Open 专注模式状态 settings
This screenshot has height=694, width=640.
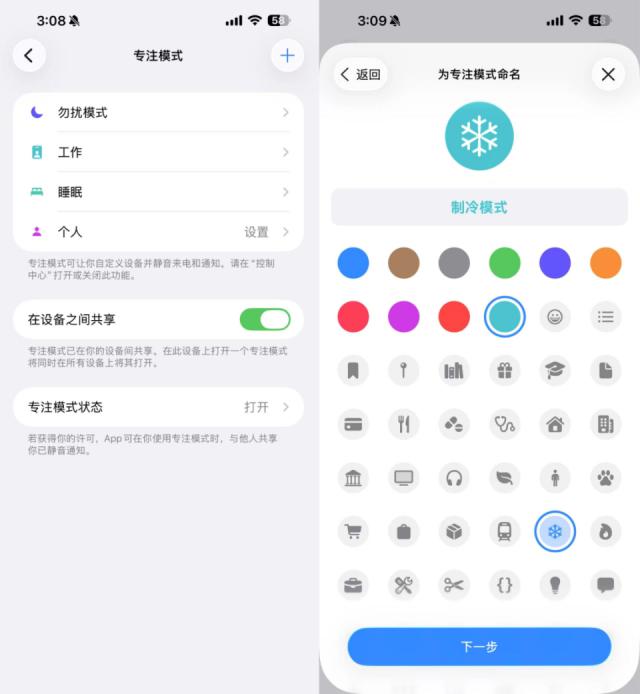(158, 407)
